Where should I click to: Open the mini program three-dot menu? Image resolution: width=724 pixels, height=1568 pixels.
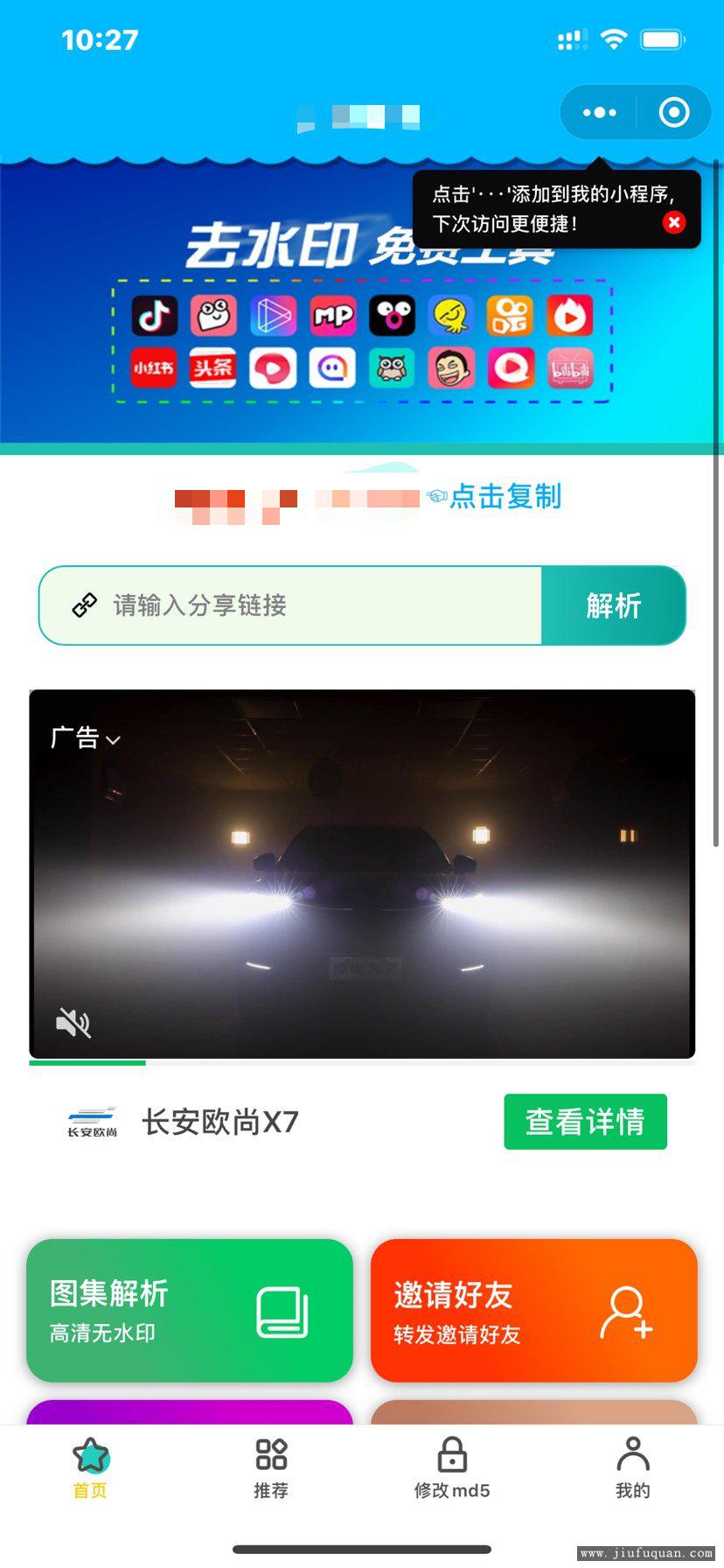pos(599,113)
